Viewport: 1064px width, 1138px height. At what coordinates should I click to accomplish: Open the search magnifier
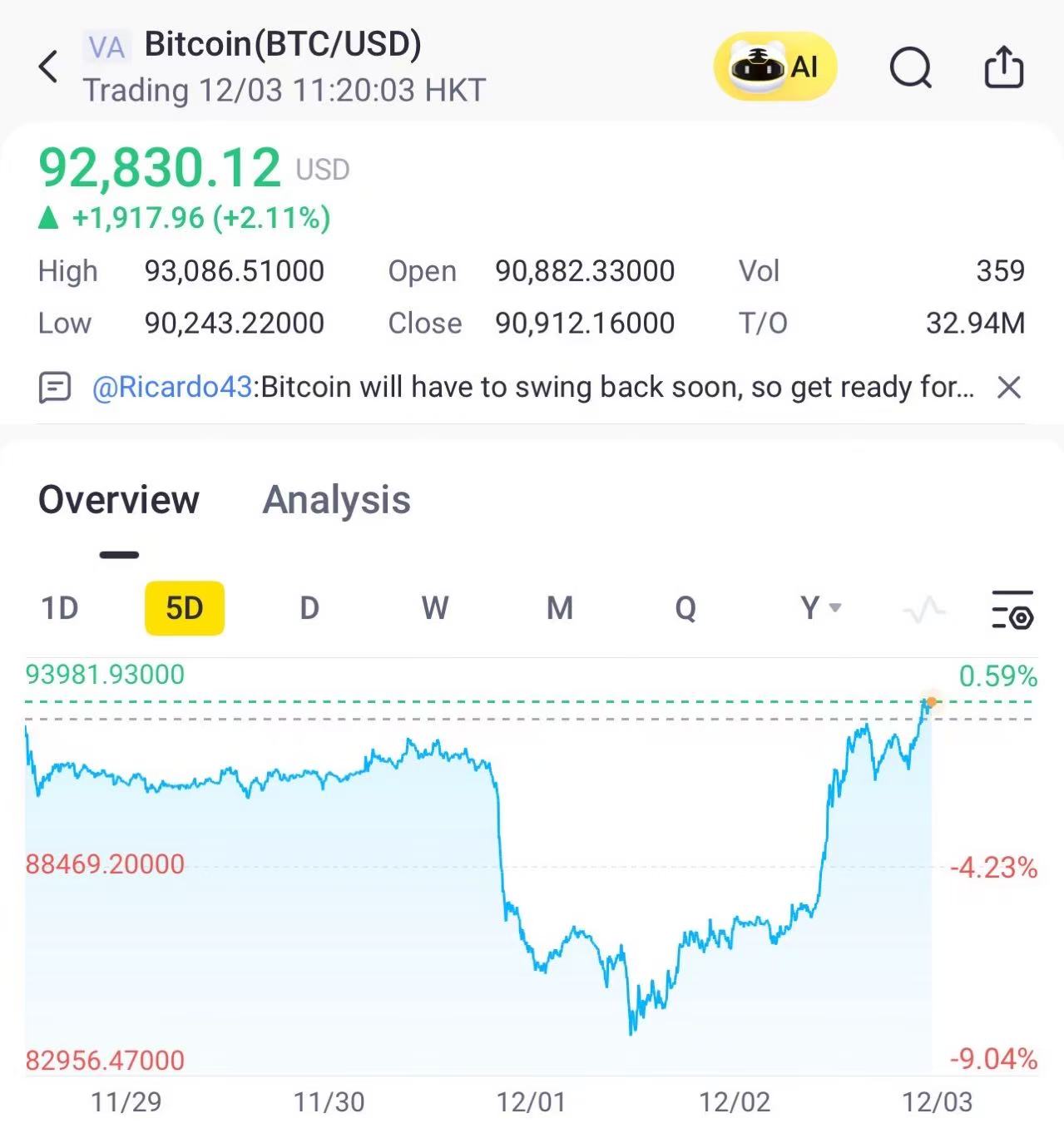pos(911,68)
